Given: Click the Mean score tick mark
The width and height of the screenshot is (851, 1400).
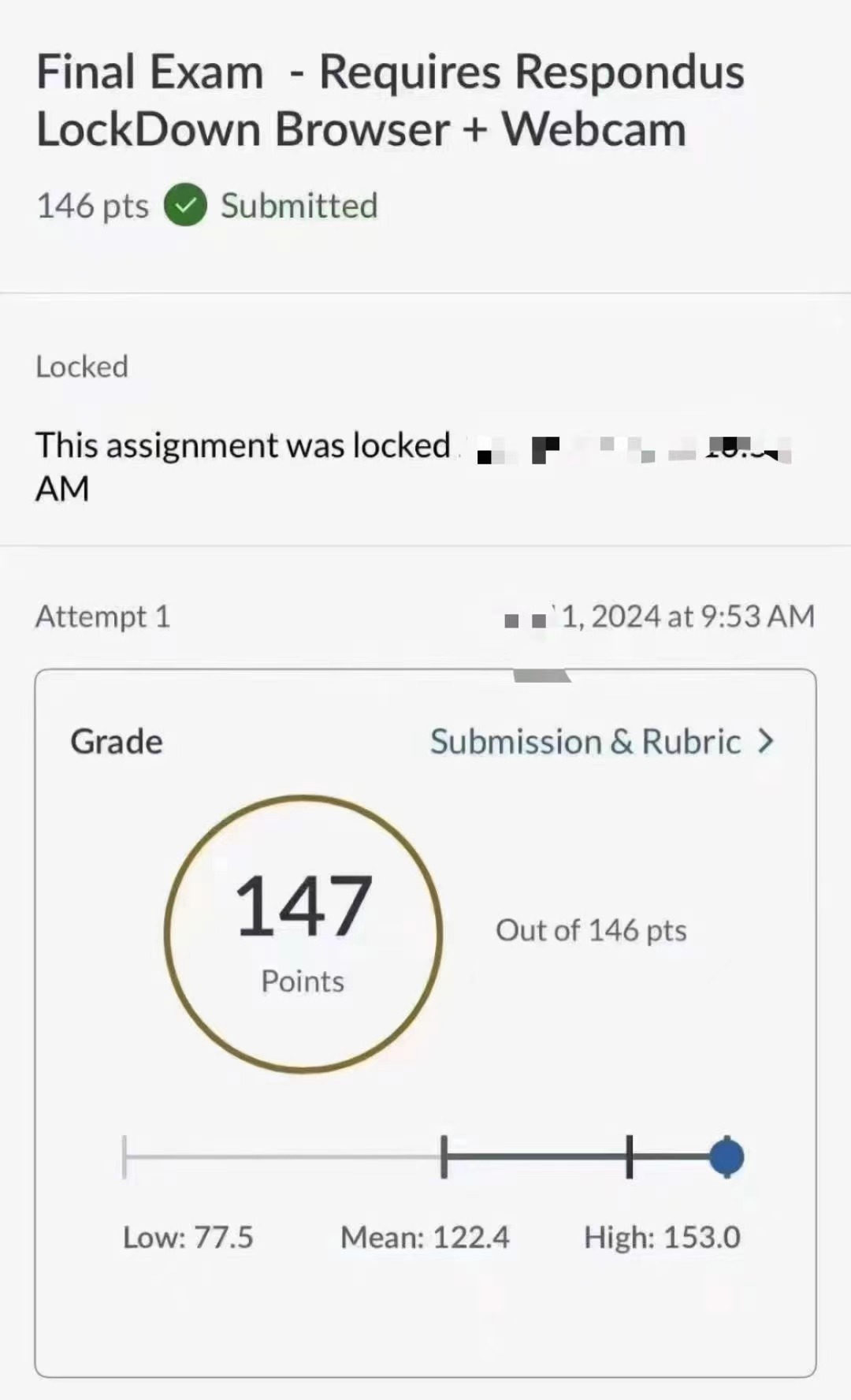Looking at the screenshot, I should point(444,1156).
